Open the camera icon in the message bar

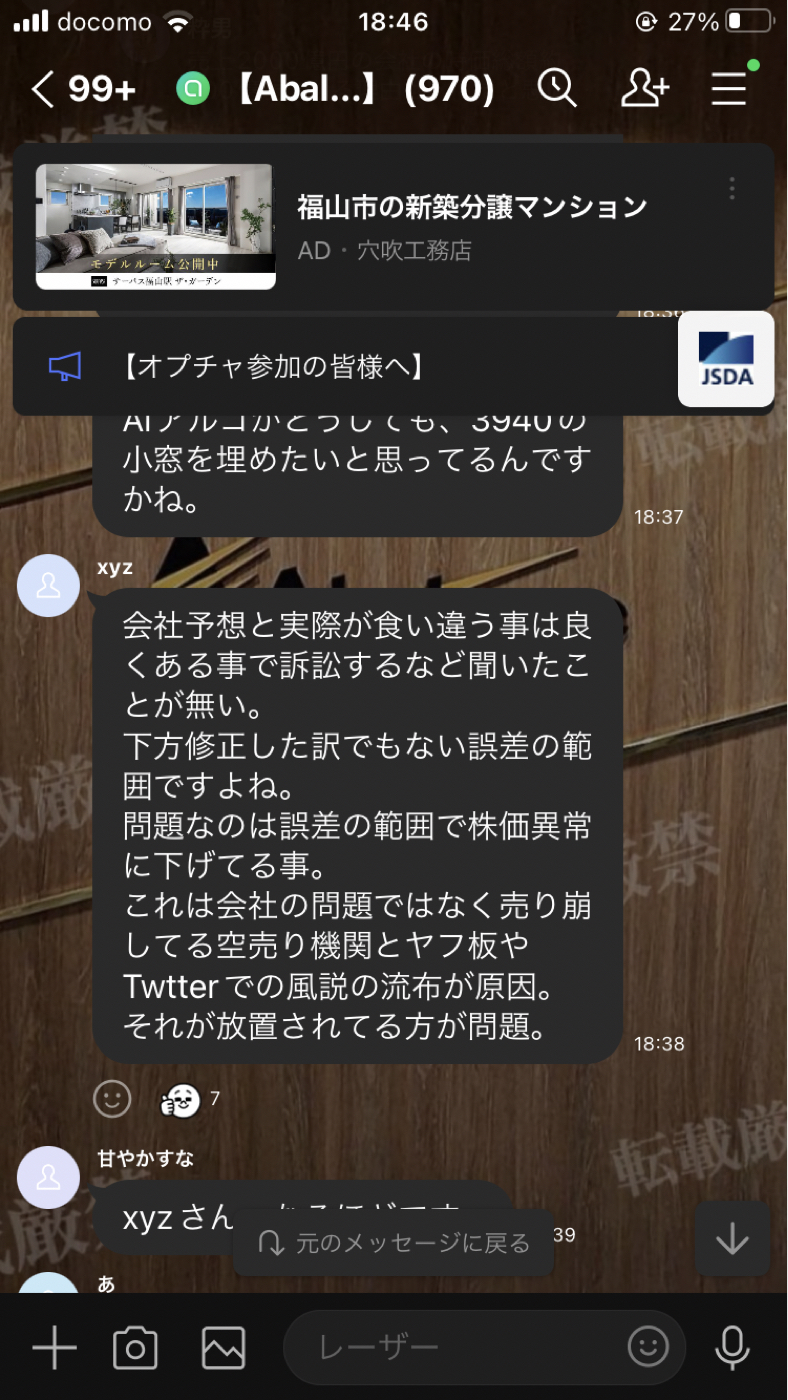tap(137, 1347)
